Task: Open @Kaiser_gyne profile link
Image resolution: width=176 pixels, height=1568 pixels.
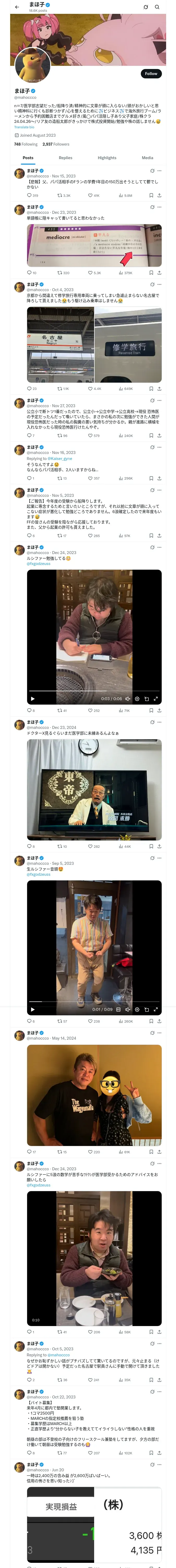Action: pos(59,458)
